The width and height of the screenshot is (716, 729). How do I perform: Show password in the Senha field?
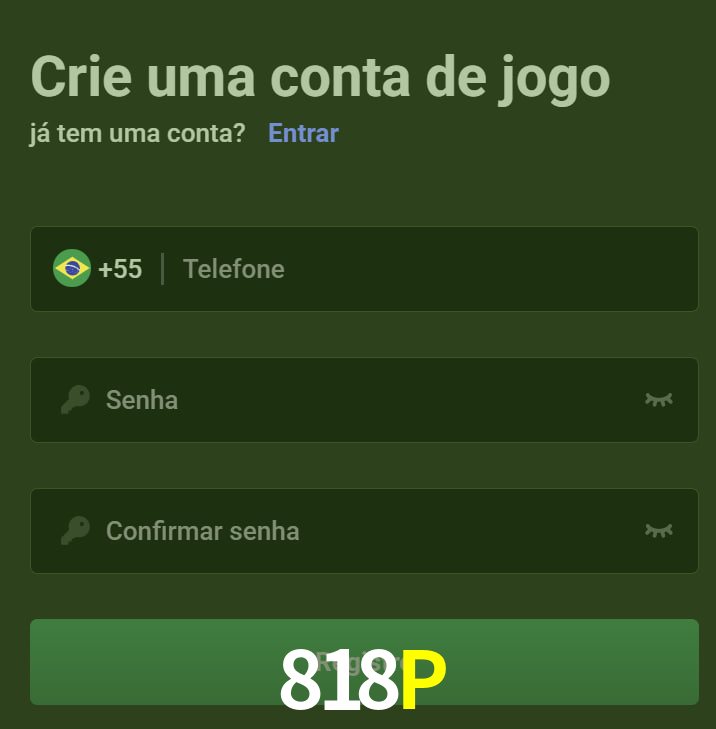tap(658, 400)
